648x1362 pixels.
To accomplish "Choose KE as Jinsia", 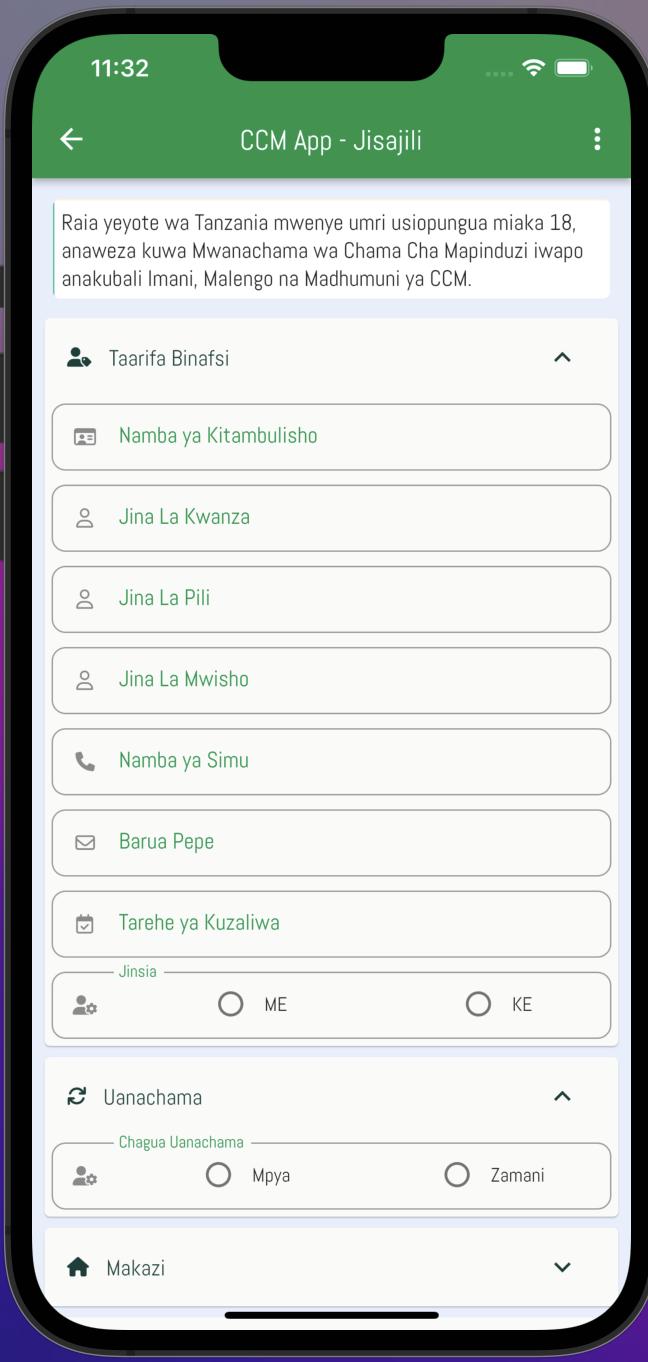I will pos(479,1004).
